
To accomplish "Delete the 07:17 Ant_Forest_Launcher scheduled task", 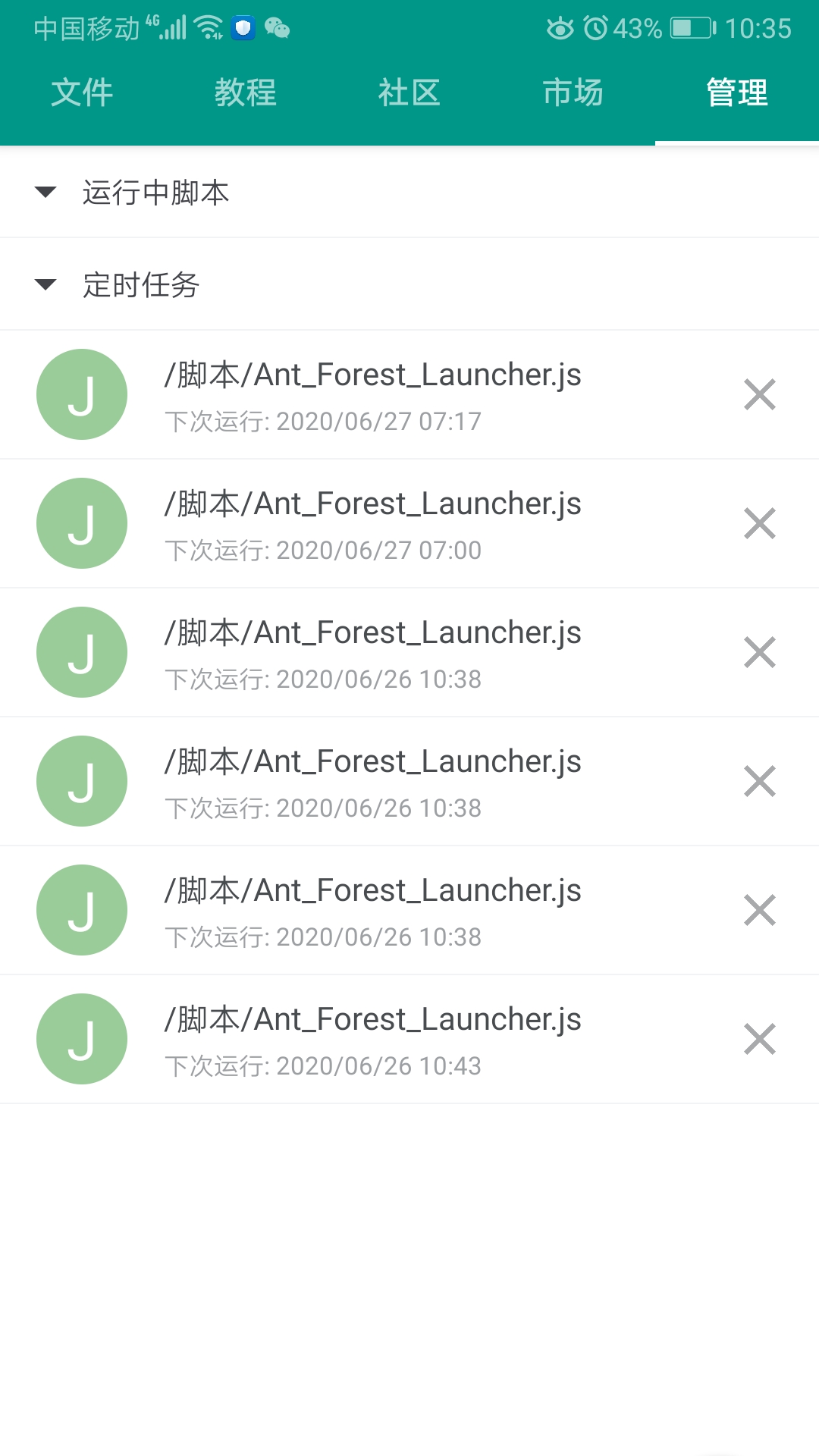I will click(758, 394).
